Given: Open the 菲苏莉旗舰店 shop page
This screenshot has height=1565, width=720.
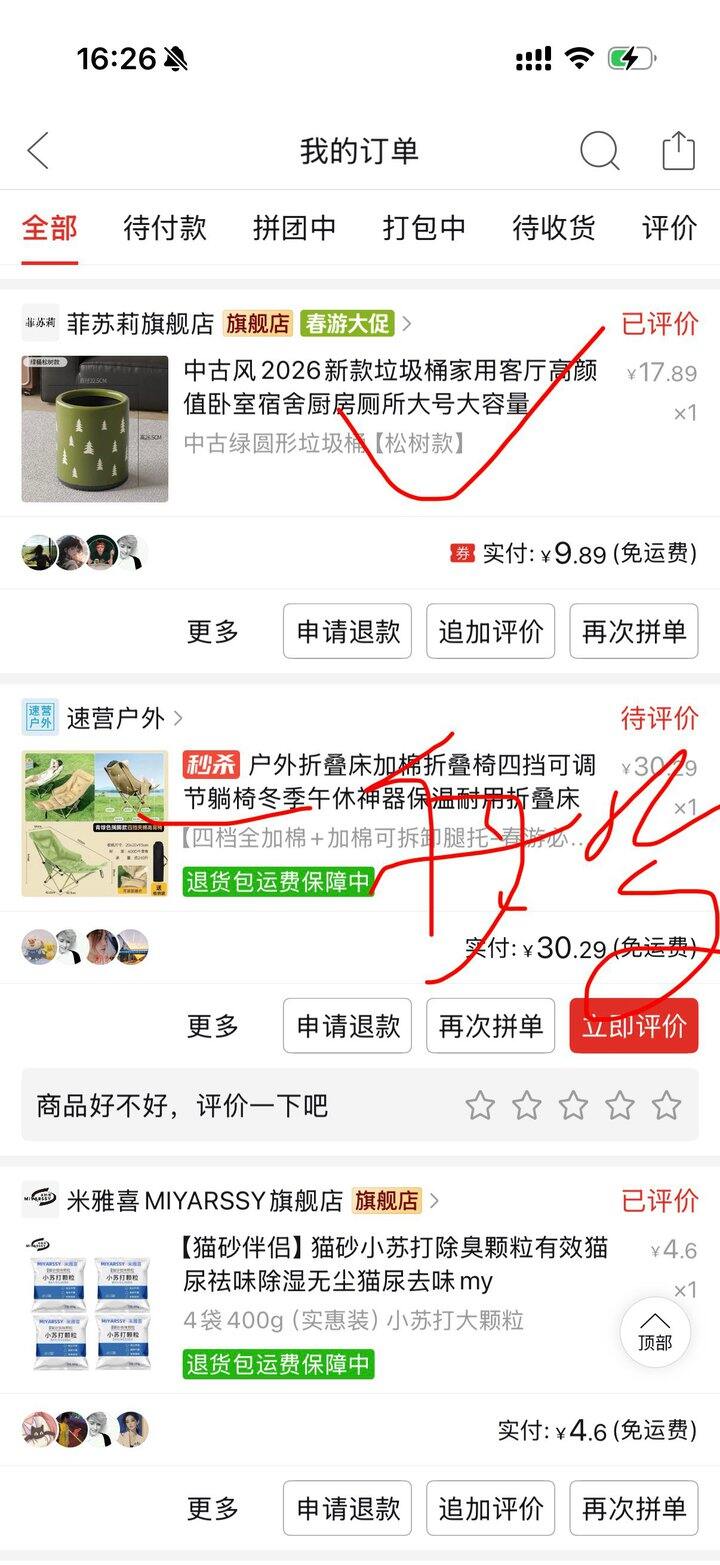Looking at the screenshot, I should [140, 324].
